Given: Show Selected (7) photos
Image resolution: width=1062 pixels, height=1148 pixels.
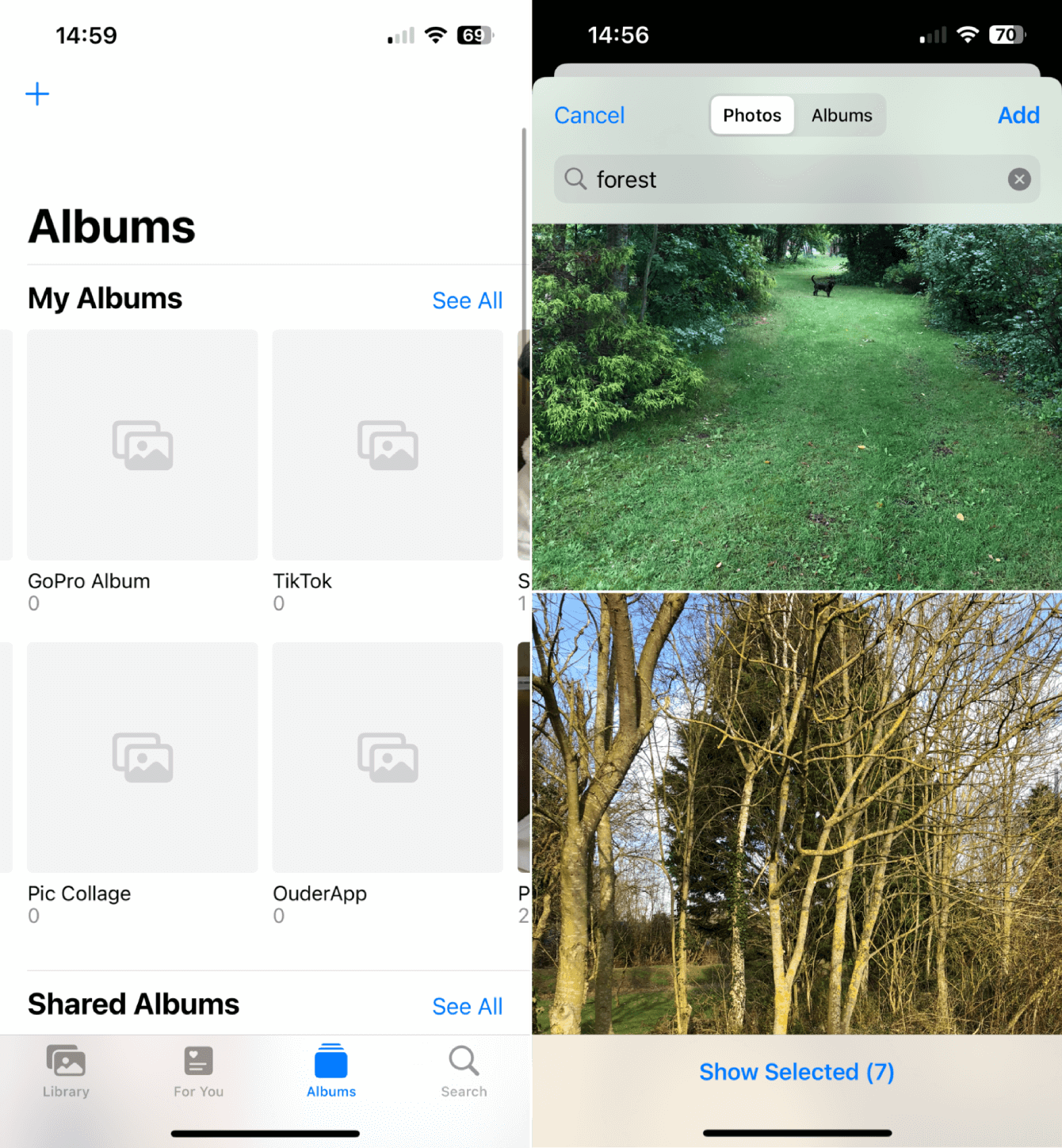Looking at the screenshot, I should 796,1072.
